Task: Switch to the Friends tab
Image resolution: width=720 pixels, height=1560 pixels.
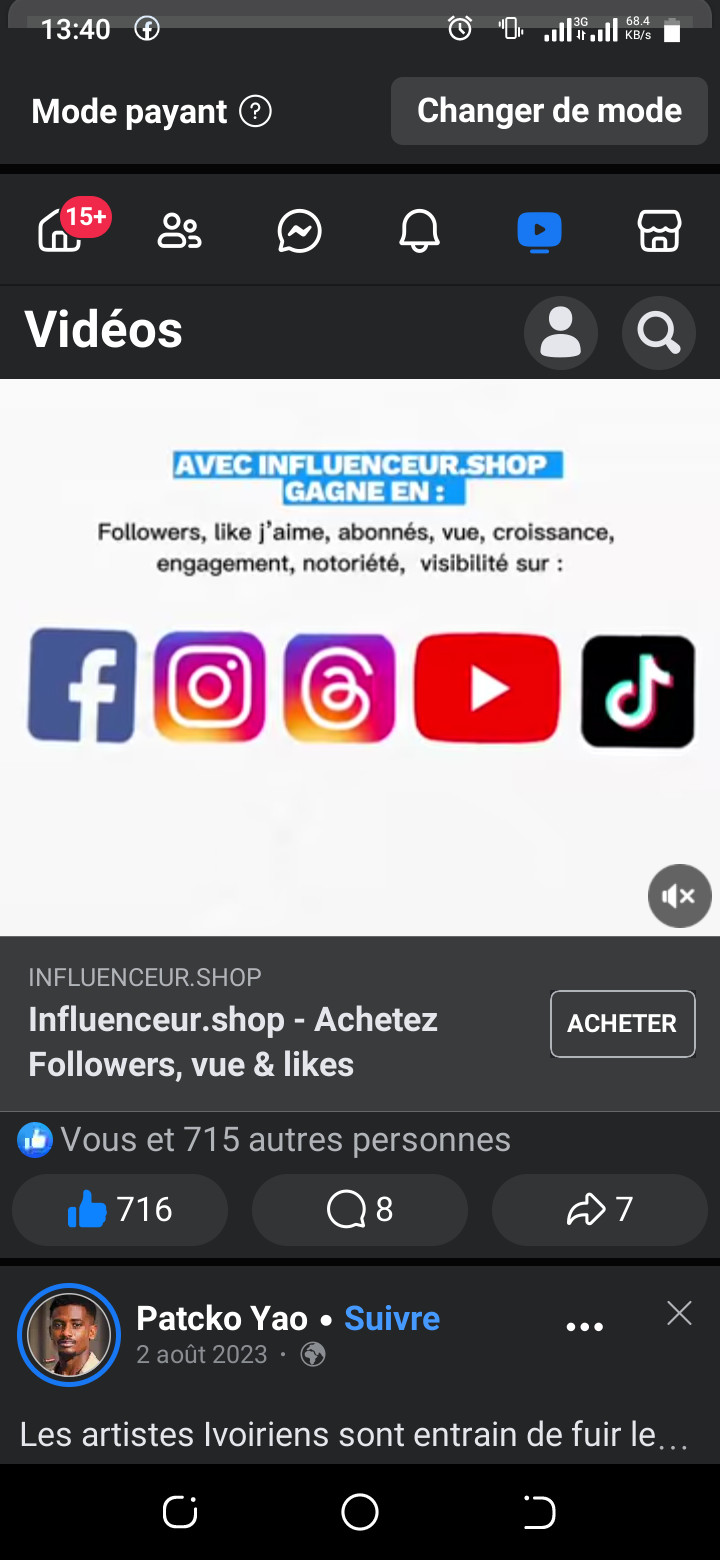Action: [x=180, y=232]
